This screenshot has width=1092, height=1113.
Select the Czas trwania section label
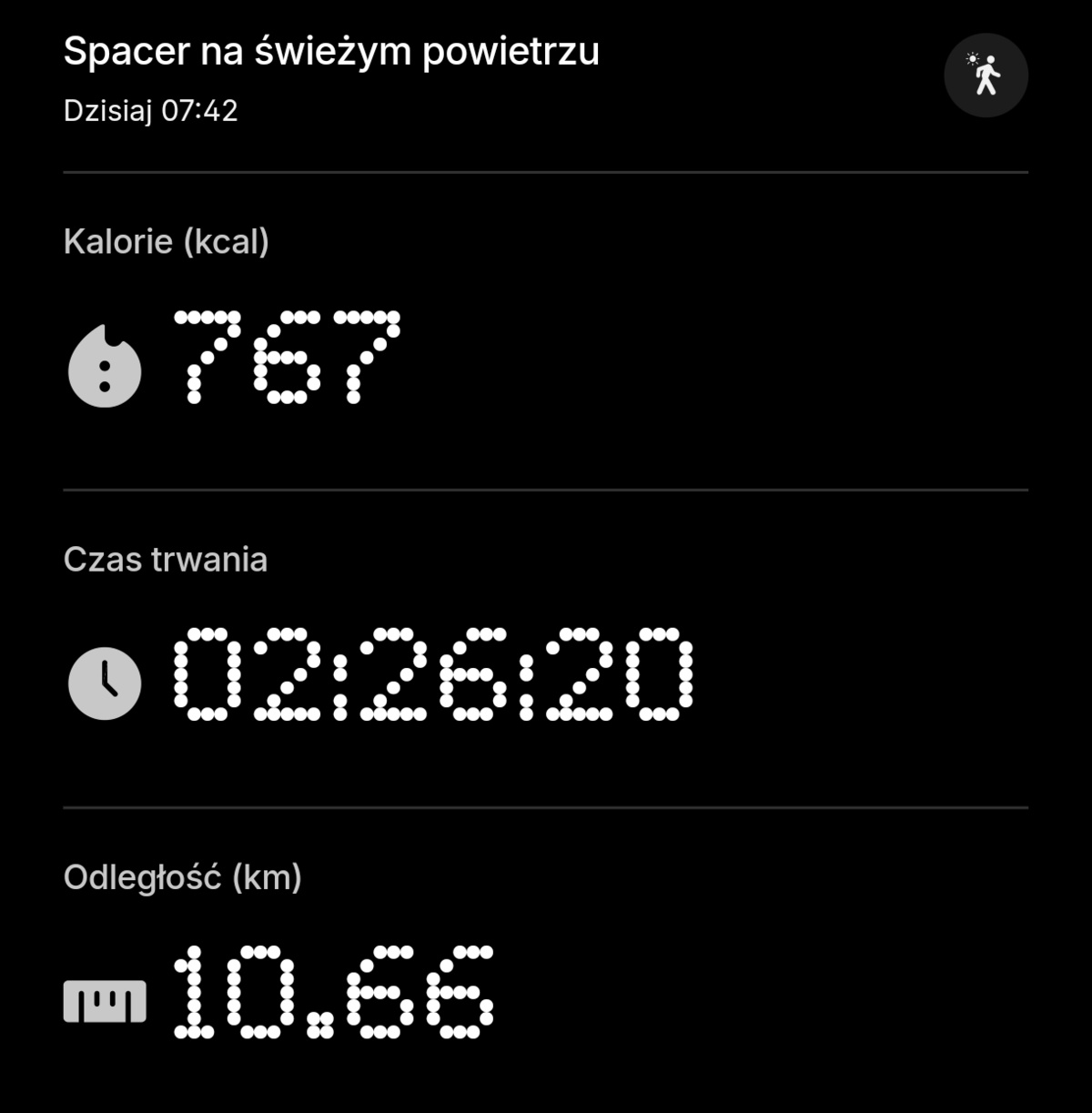tap(165, 560)
